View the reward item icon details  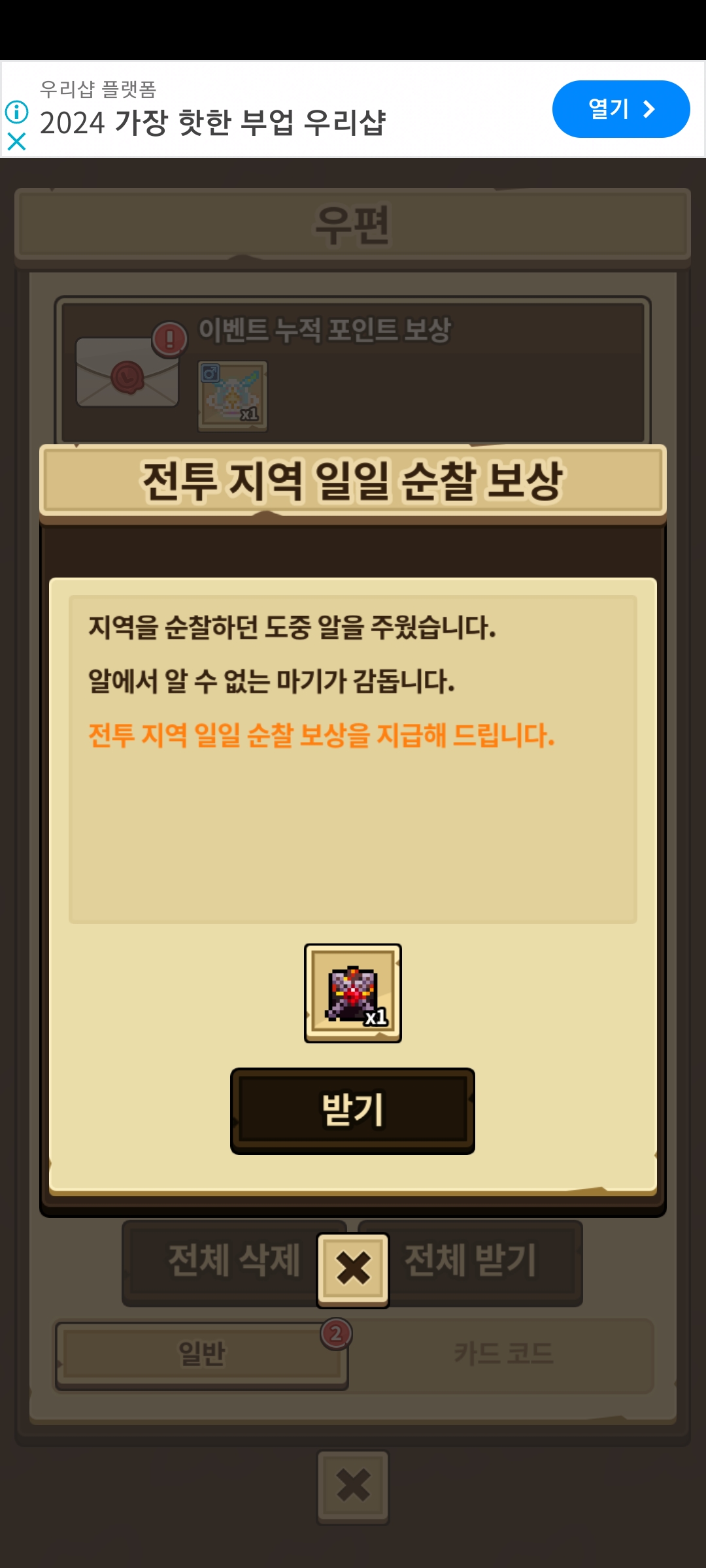coord(353,993)
